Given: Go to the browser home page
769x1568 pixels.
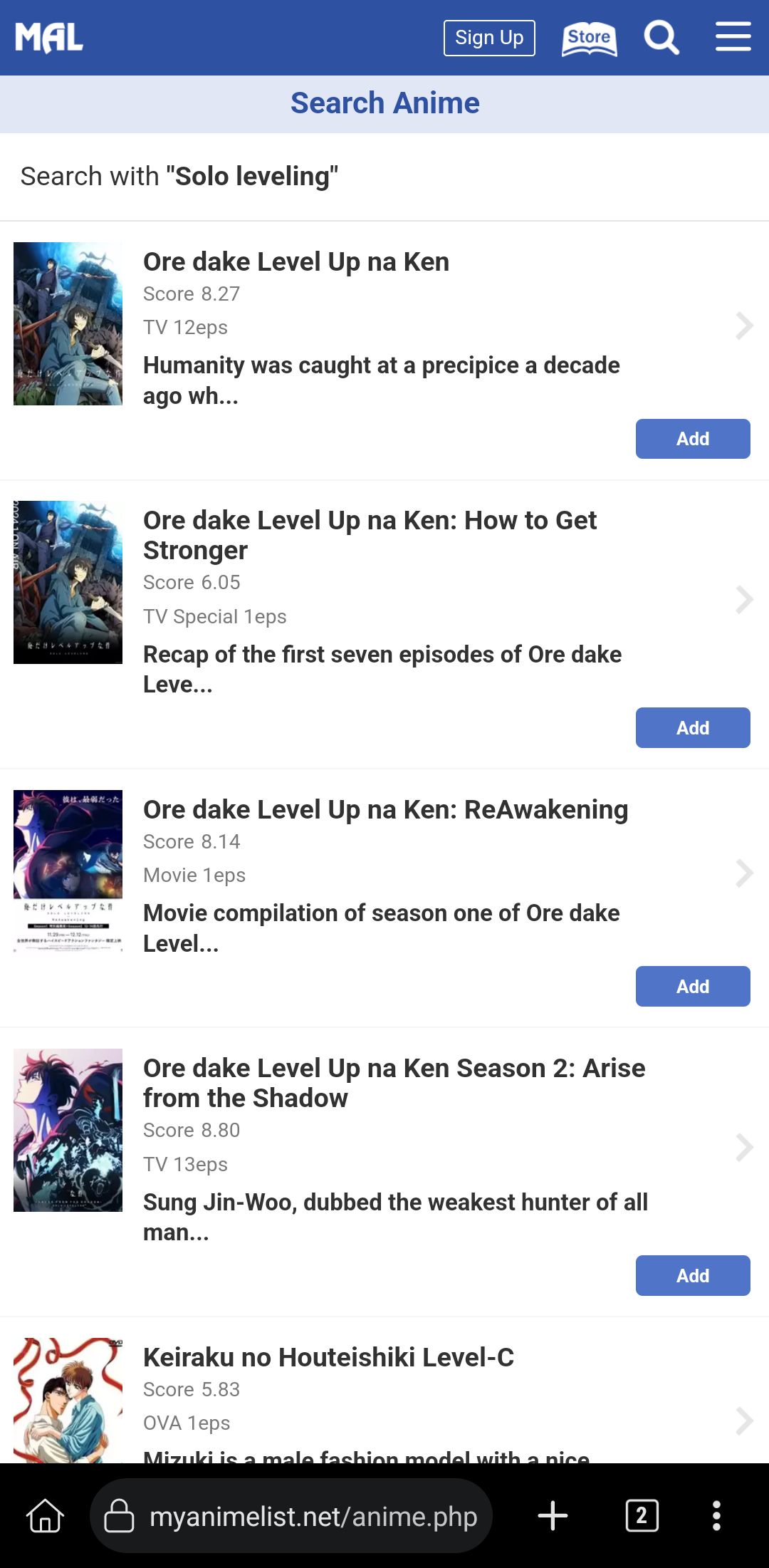Looking at the screenshot, I should [x=46, y=1515].
